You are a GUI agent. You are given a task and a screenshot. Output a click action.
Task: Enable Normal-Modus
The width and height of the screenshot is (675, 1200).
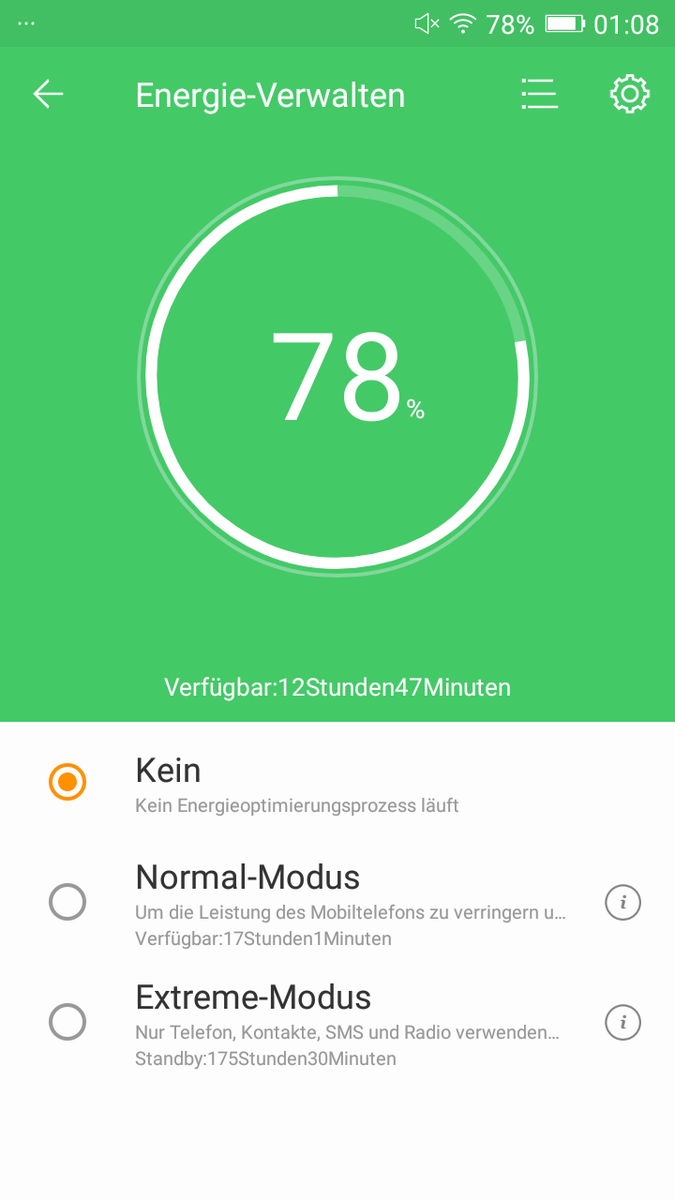pyautogui.click(x=68, y=903)
